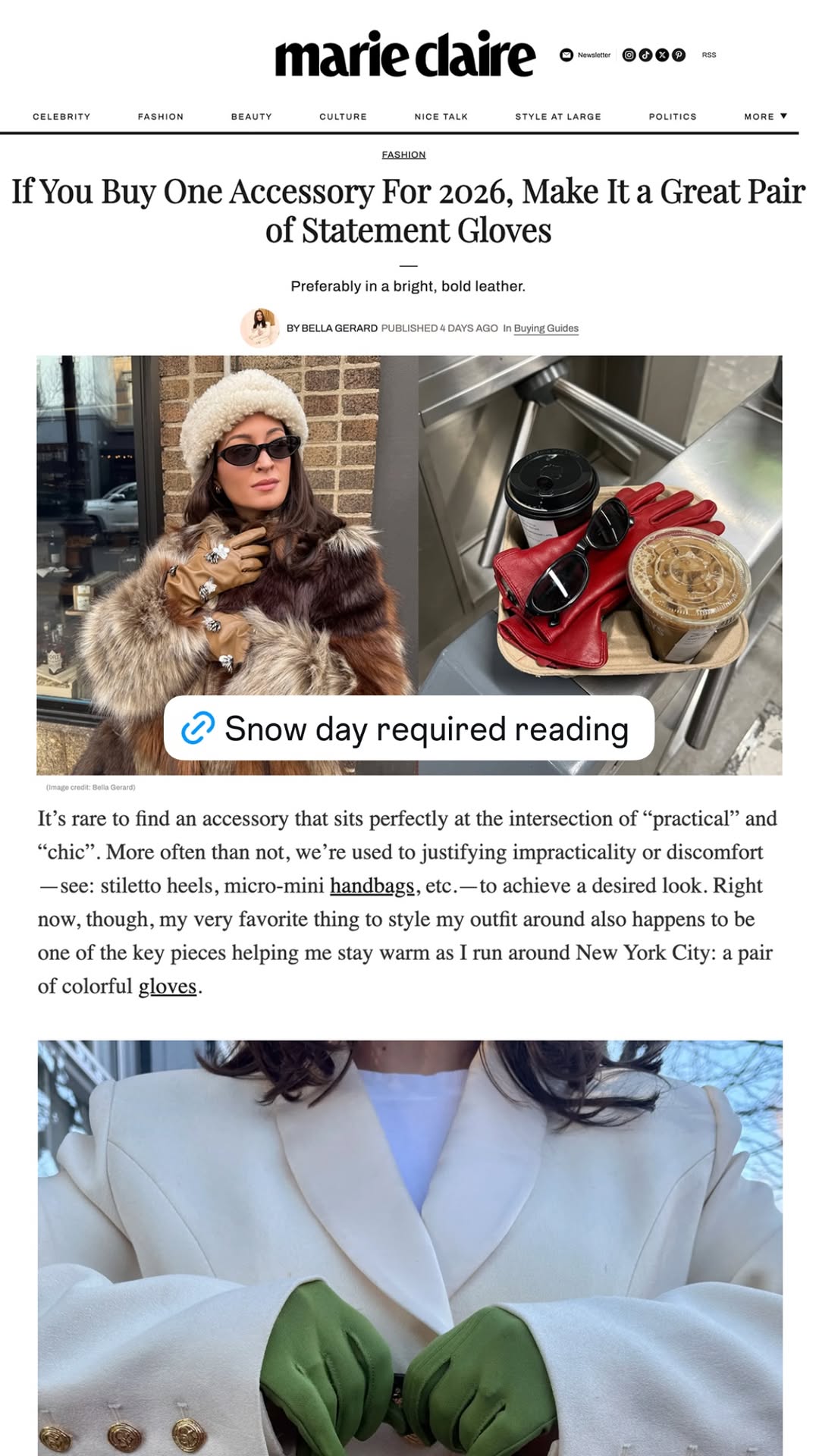The width and height of the screenshot is (819, 1456).
Task: Open Marie Claire's Pinterest icon
Action: 679,55
